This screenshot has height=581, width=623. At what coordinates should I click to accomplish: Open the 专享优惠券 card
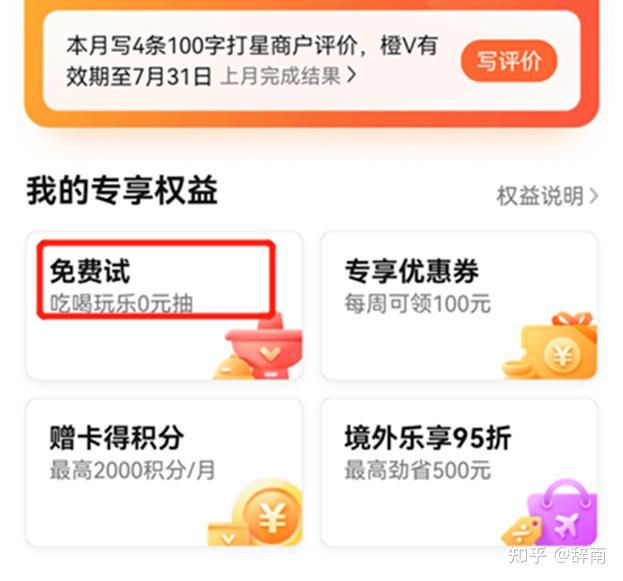pos(458,306)
